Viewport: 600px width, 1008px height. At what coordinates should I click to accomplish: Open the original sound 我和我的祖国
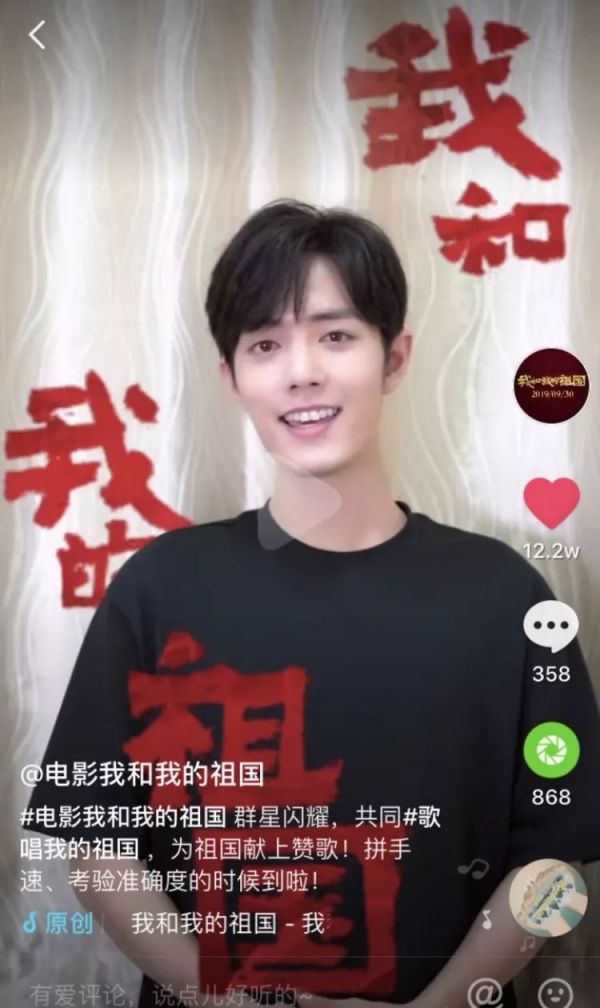click(227, 923)
